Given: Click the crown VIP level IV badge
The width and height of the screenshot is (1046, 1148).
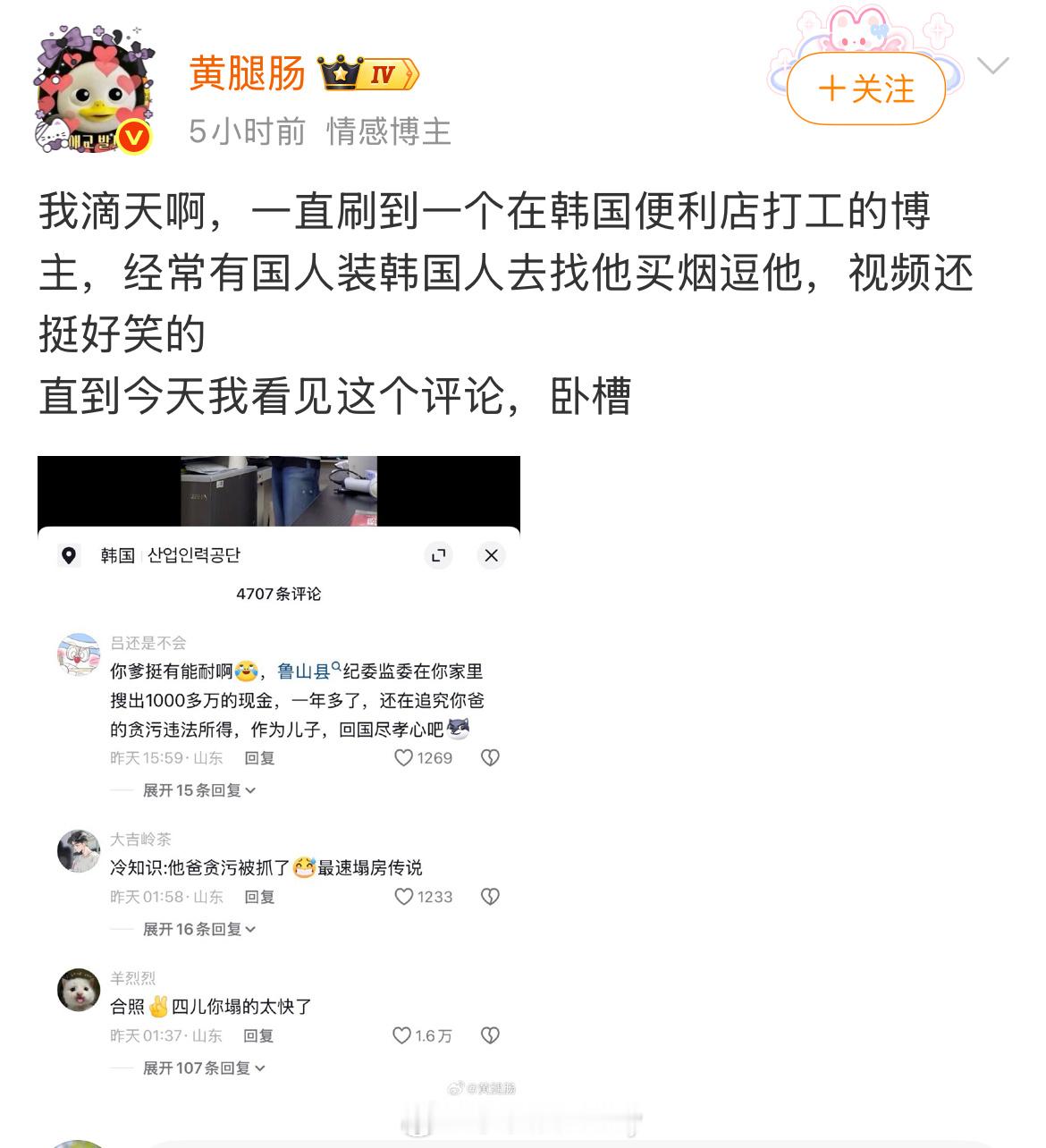Looking at the screenshot, I should pos(367,72).
